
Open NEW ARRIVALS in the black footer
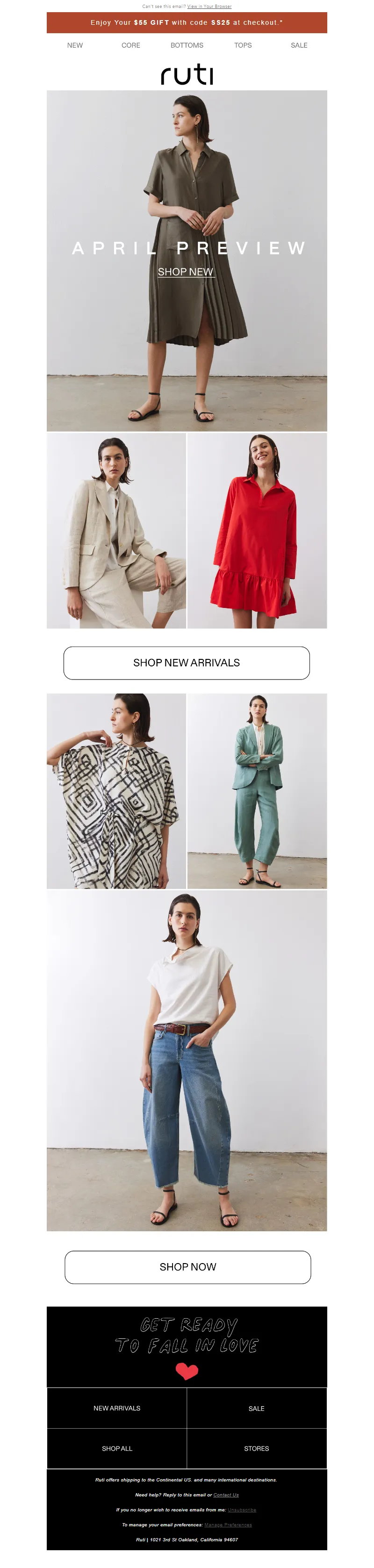point(117,1408)
